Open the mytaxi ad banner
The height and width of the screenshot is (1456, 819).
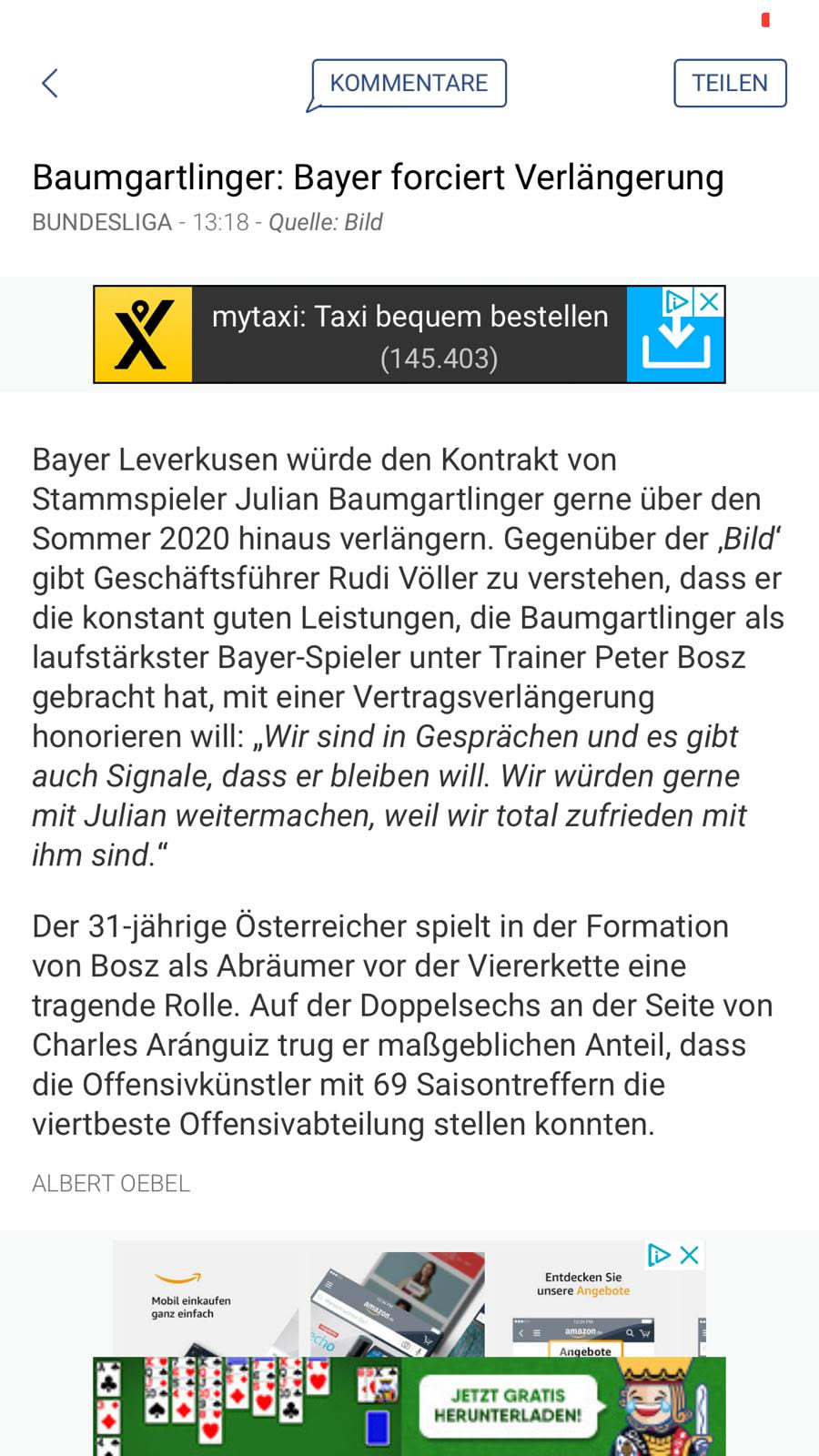click(409, 335)
